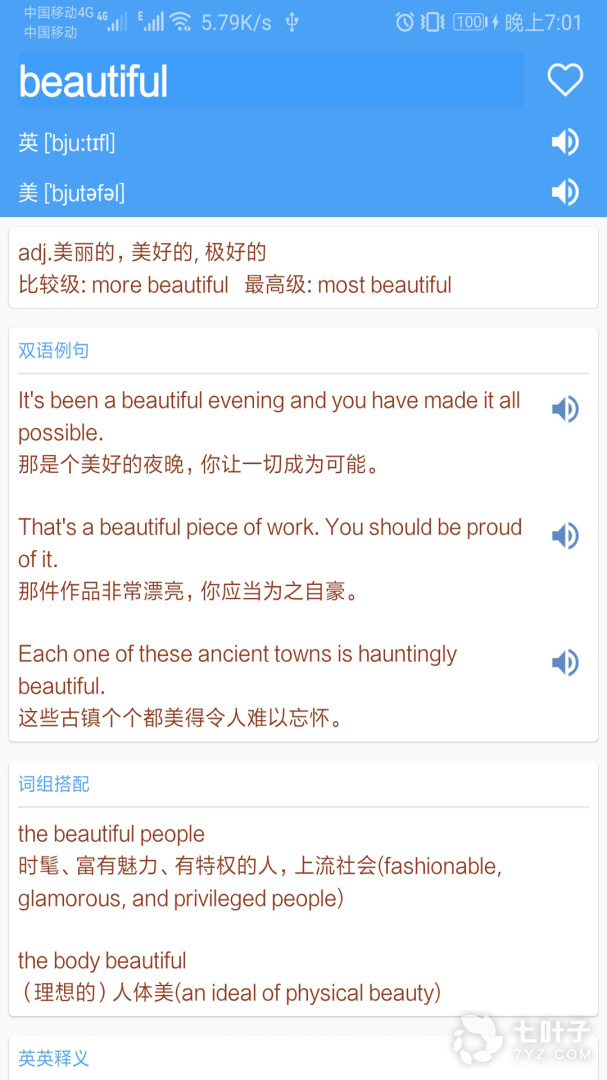Play the American pronunciation audio

tap(565, 191)
